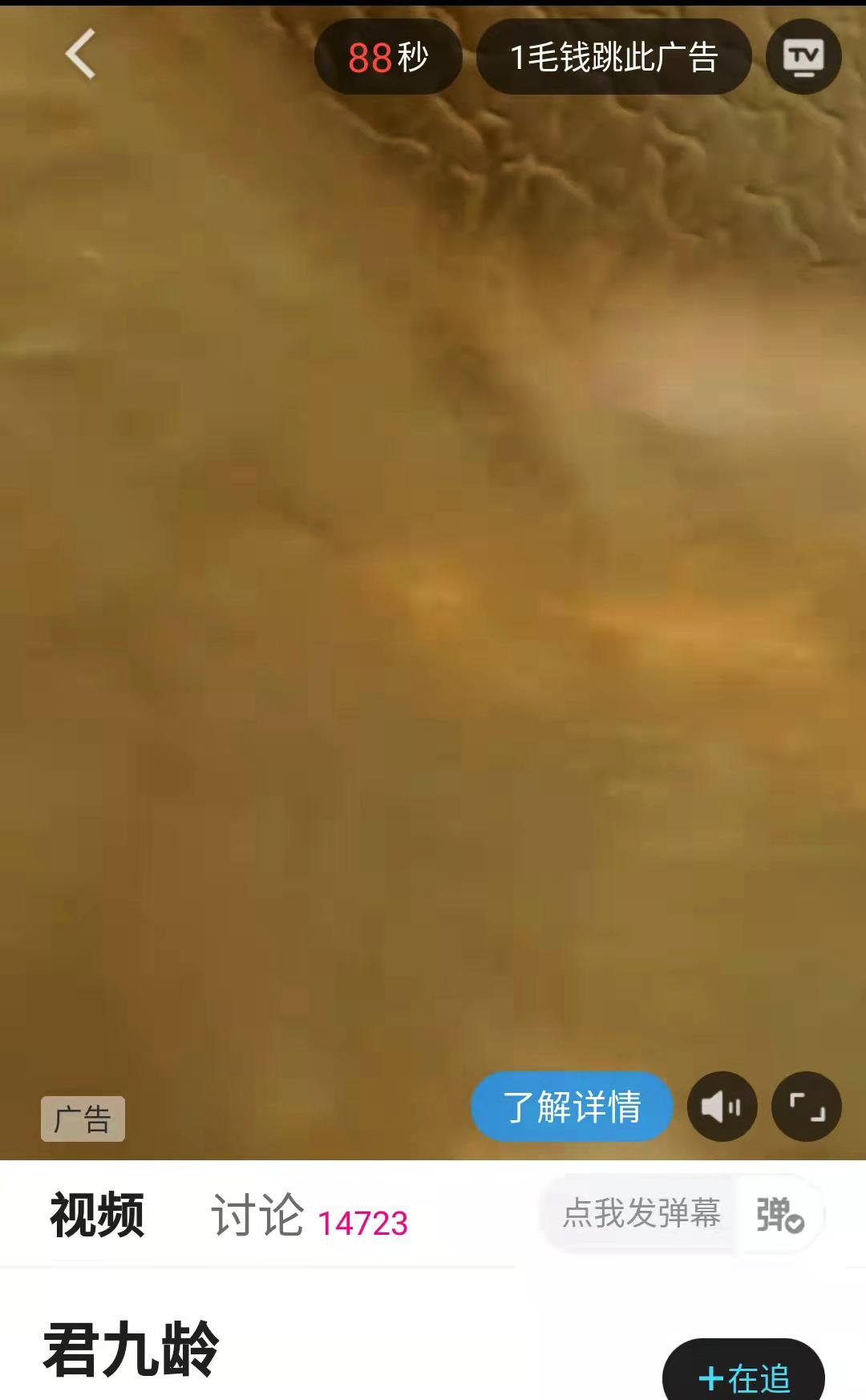Enter fullscreen mode
This screenshot has height=1400, width=866.
tap(806, 1107)
